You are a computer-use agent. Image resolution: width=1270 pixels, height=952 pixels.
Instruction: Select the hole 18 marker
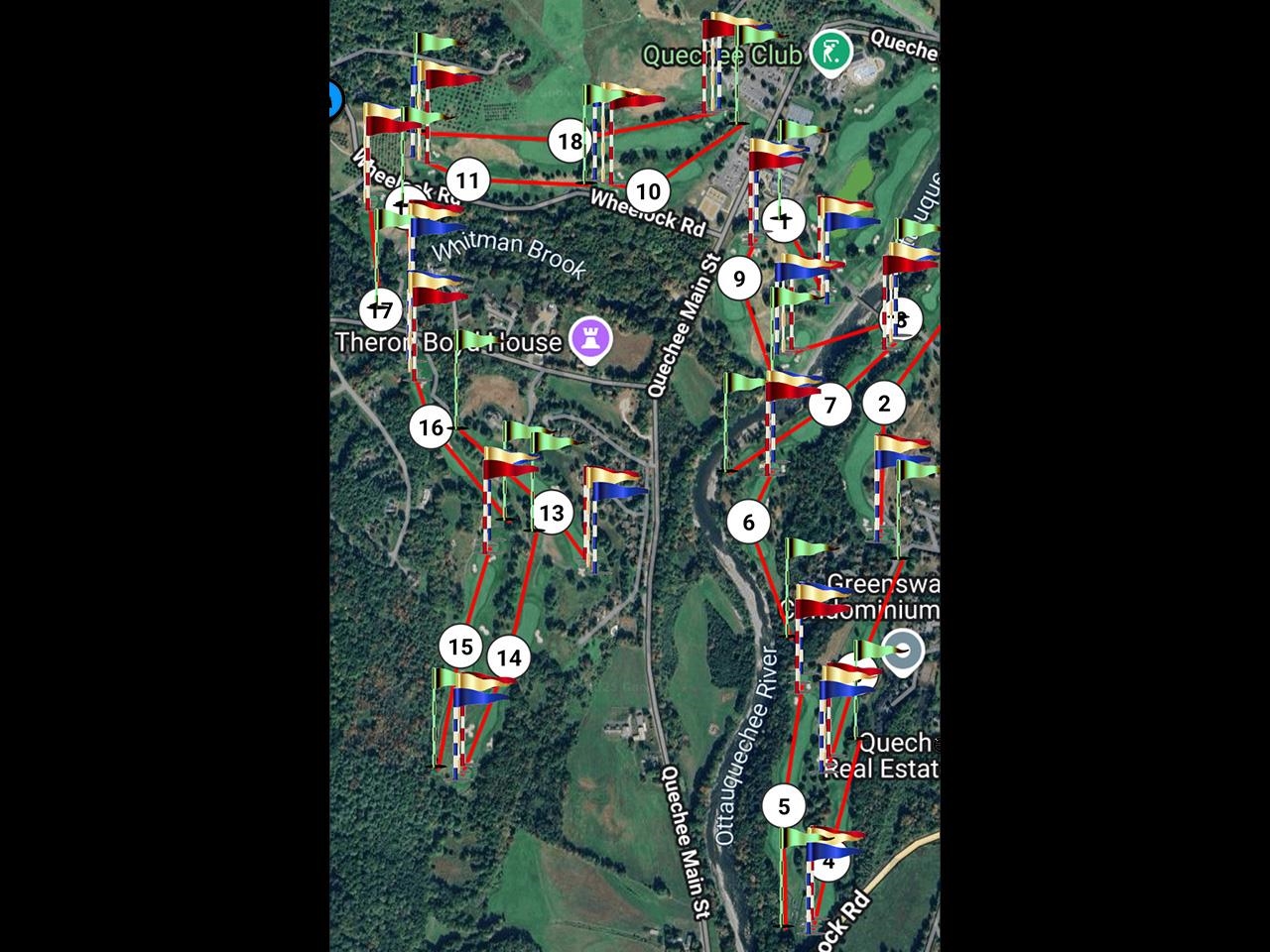click(570, 142)
